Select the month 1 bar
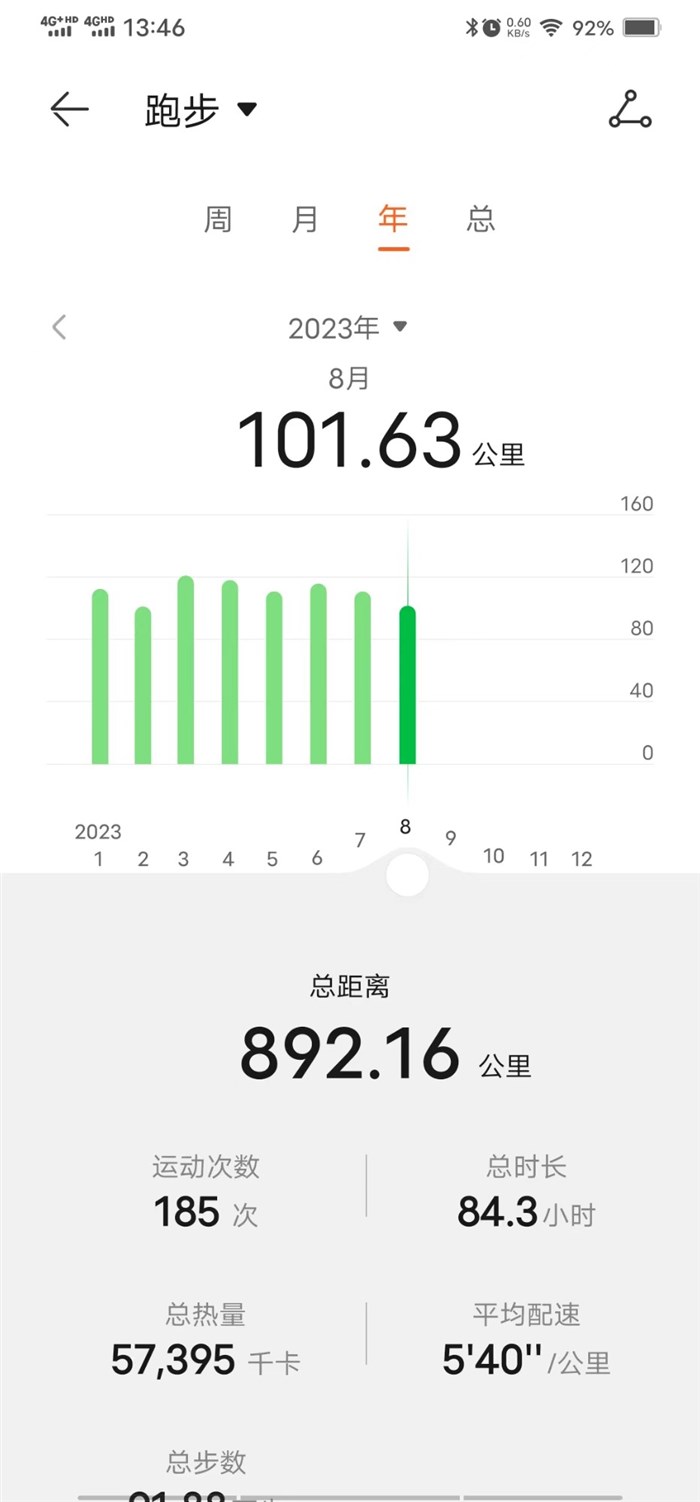This screenshot has width=700, height=1502. coord(100,677)
